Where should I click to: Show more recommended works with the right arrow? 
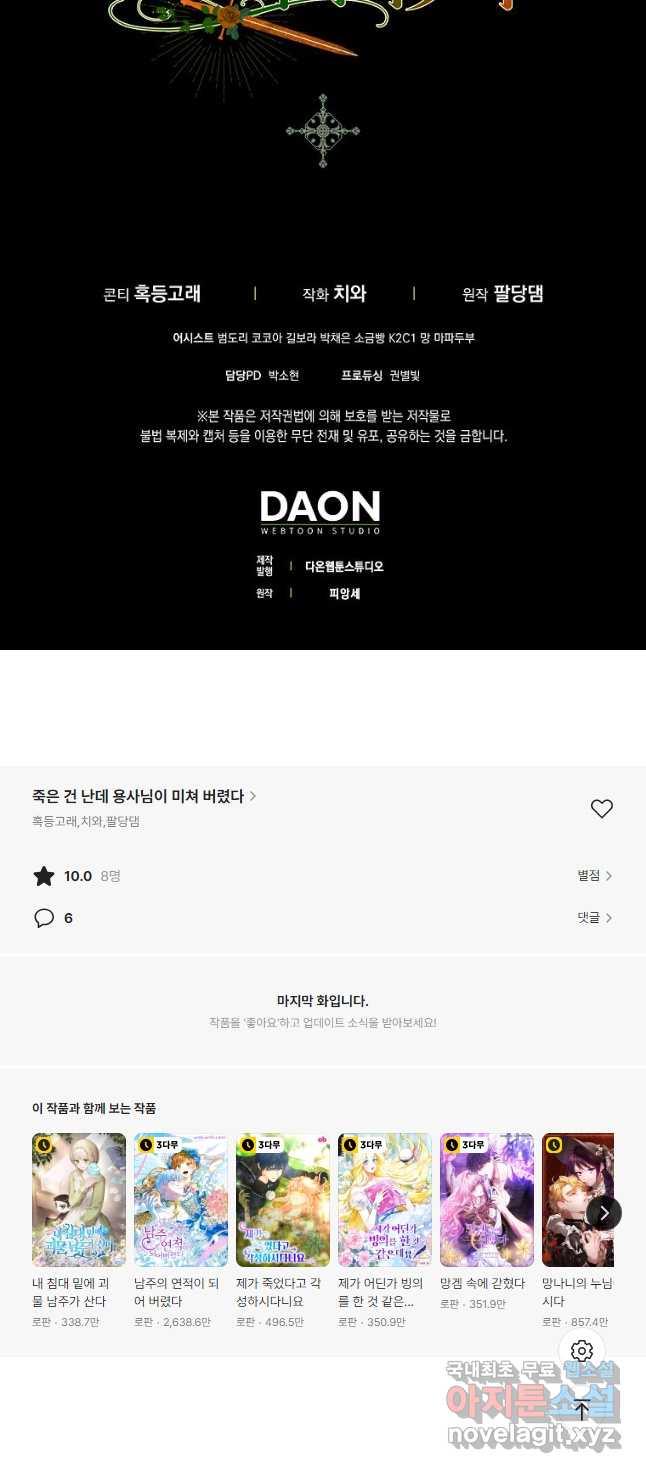[603, 1213]
